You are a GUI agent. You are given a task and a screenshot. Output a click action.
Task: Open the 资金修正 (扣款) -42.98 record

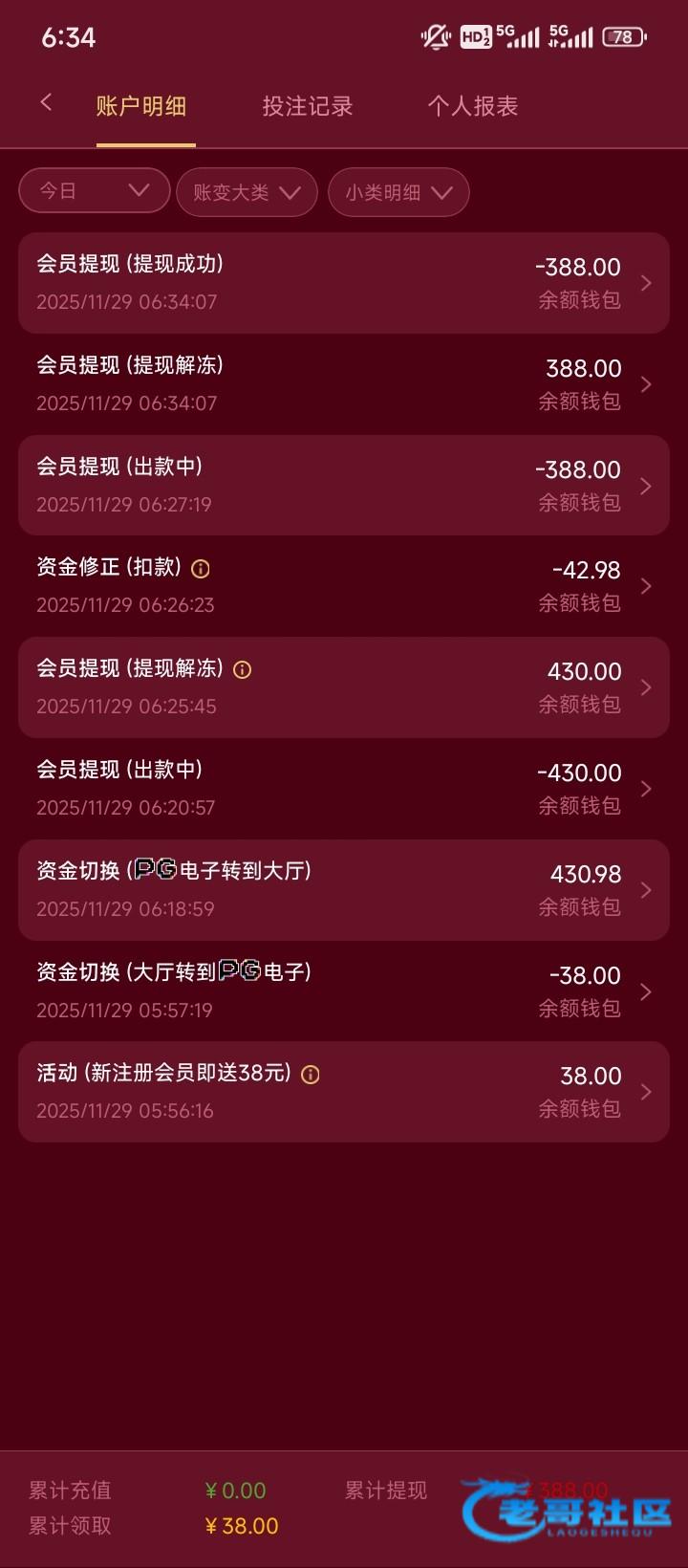344,586
